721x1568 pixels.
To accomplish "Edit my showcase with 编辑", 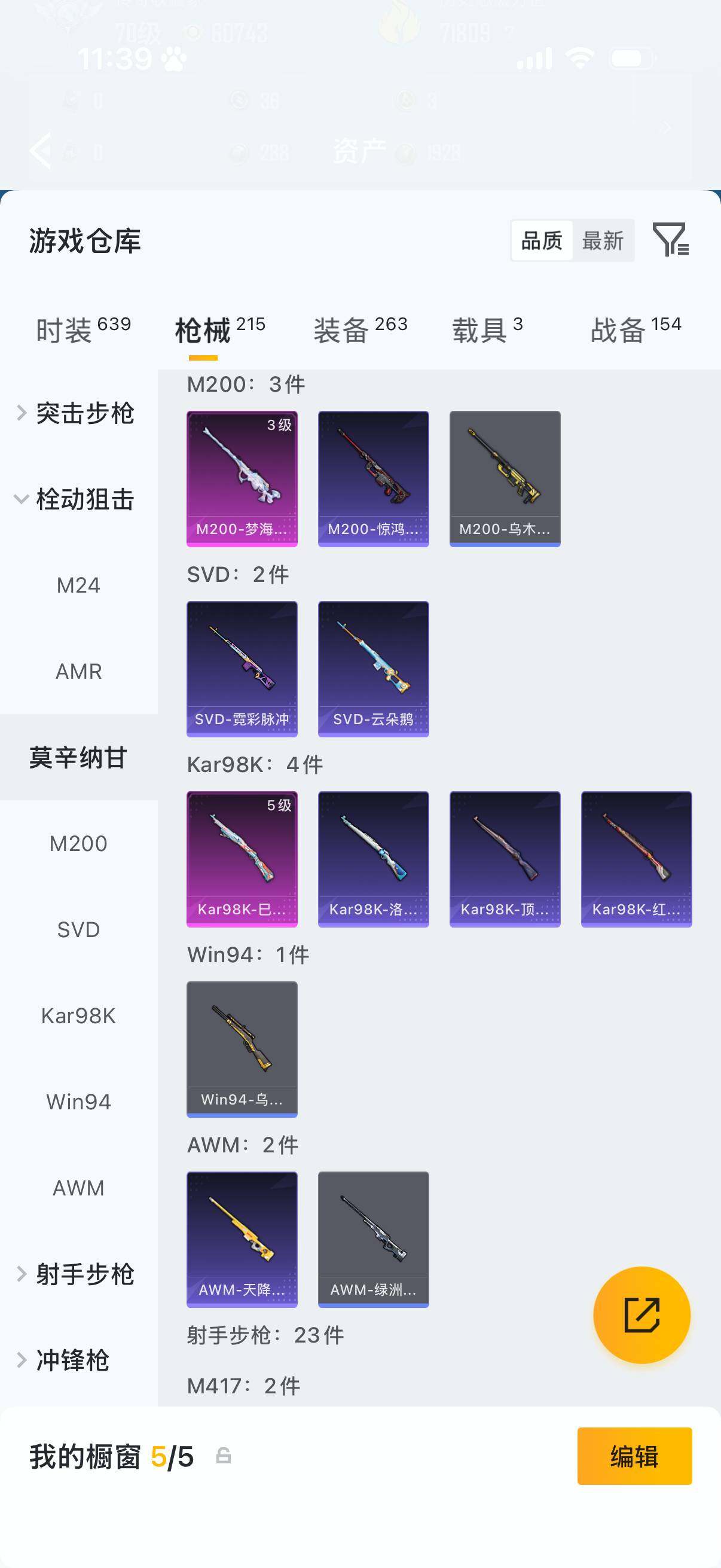I will 634,1457.
